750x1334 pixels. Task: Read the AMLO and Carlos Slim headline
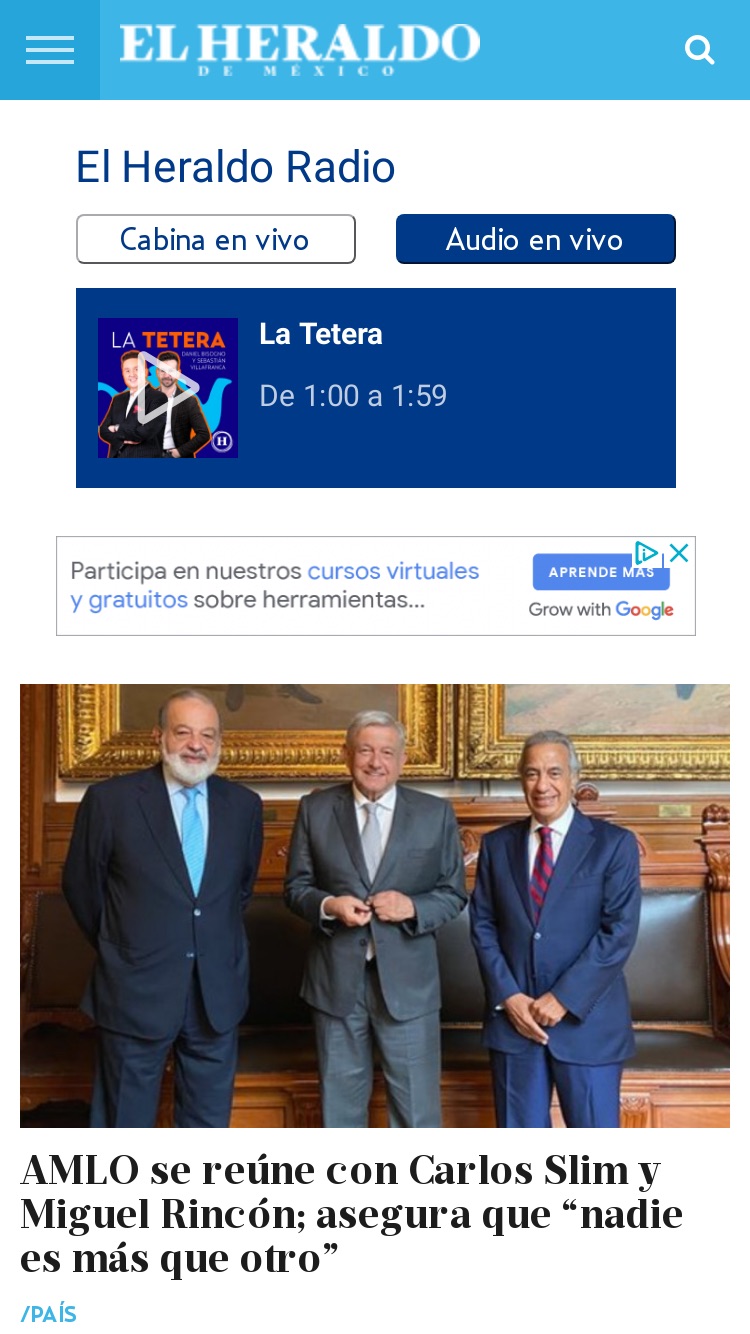pyautogui.click(x=352, y=1214)
